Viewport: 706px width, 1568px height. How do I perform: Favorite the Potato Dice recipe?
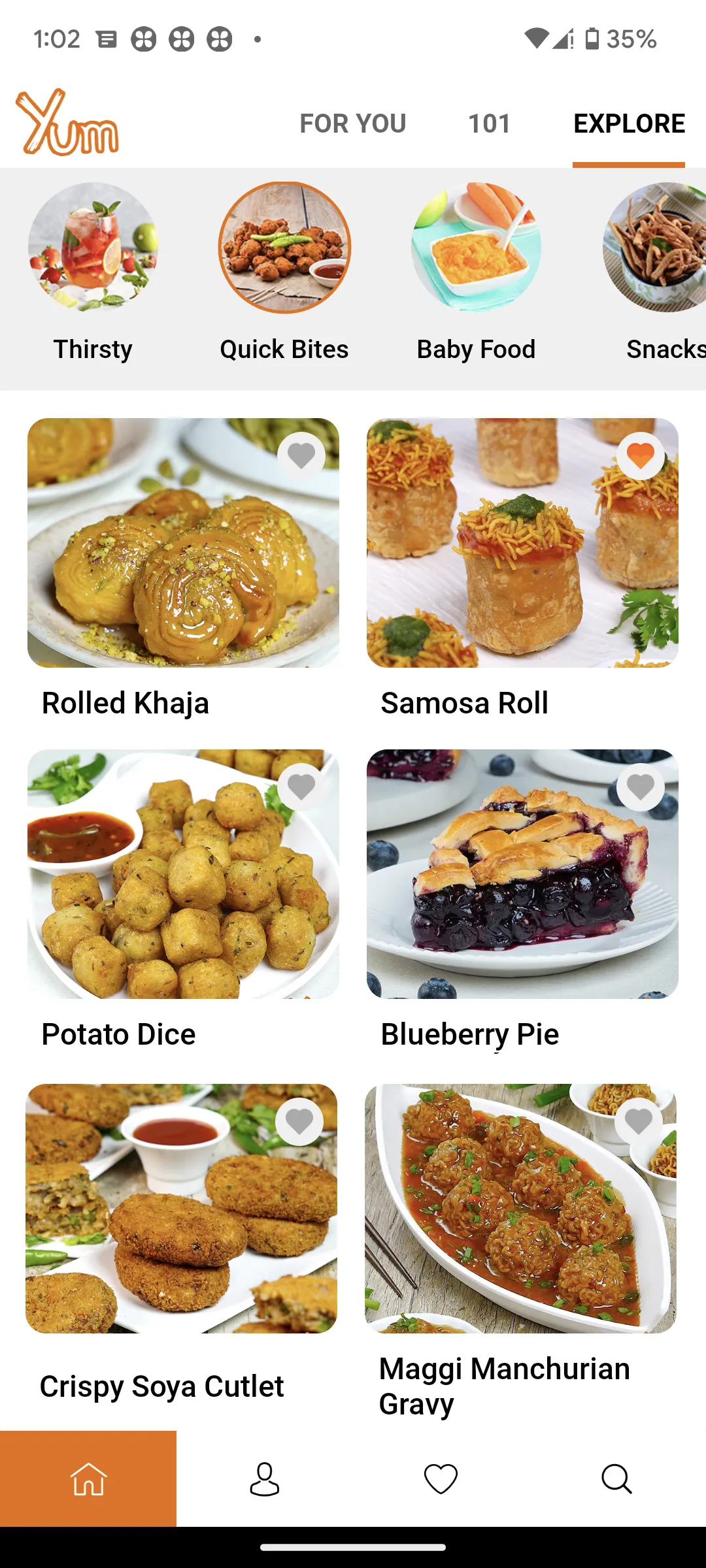(x=301, y=787)
